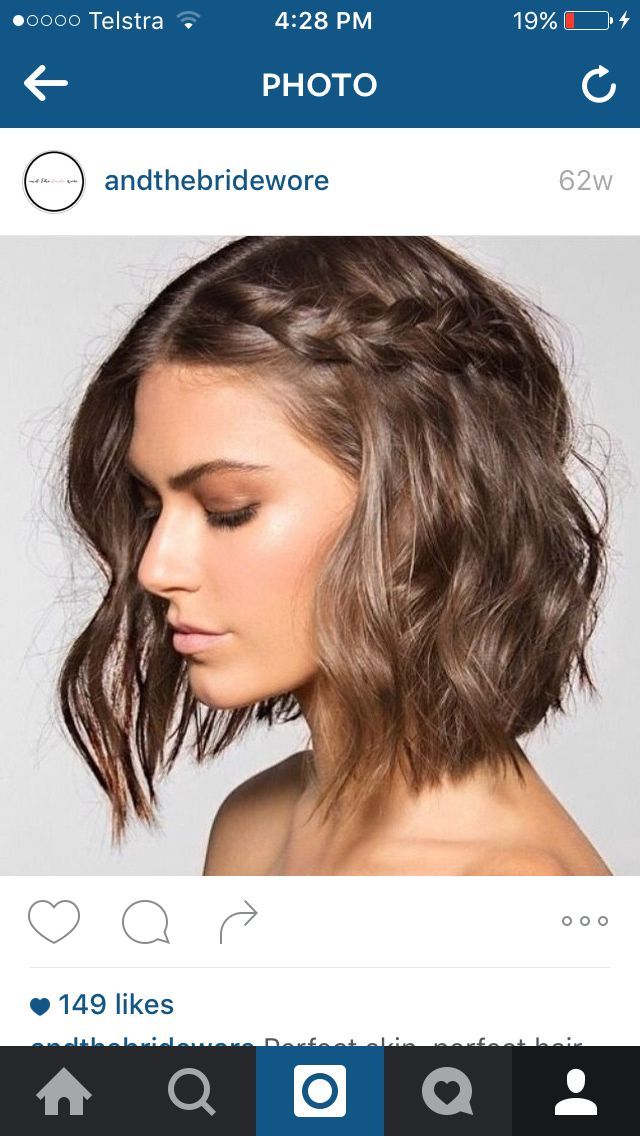Switch to the Profile tab
The height and width of the screenshot is (1136, 640).
pos(576,1091)
